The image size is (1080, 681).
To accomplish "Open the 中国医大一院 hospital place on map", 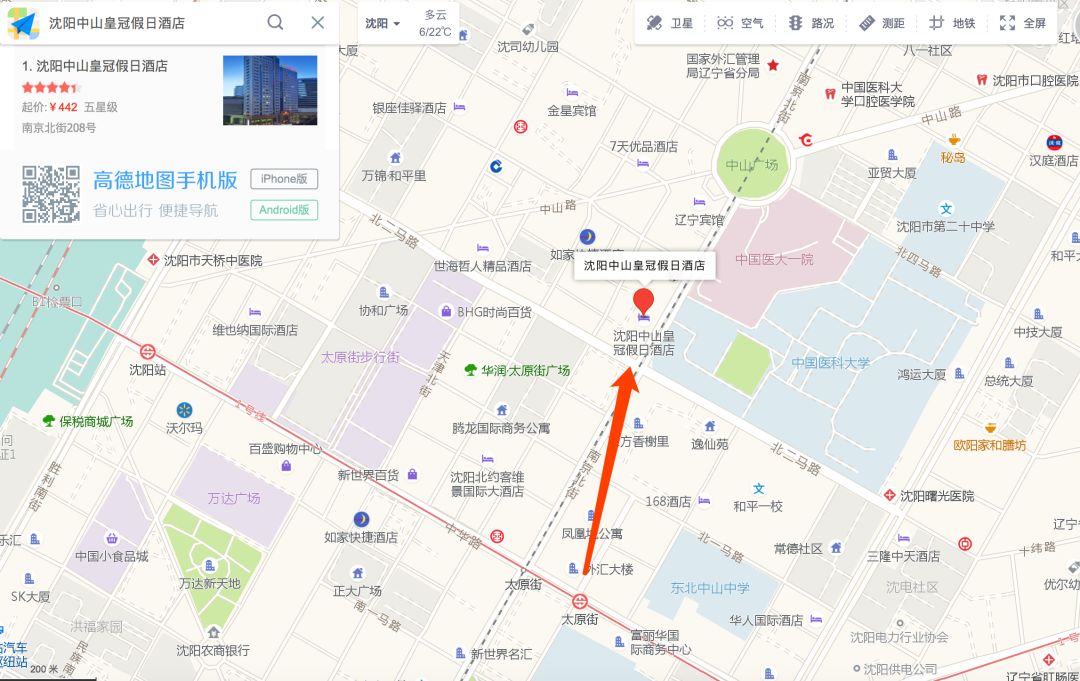I will point(774,259).
